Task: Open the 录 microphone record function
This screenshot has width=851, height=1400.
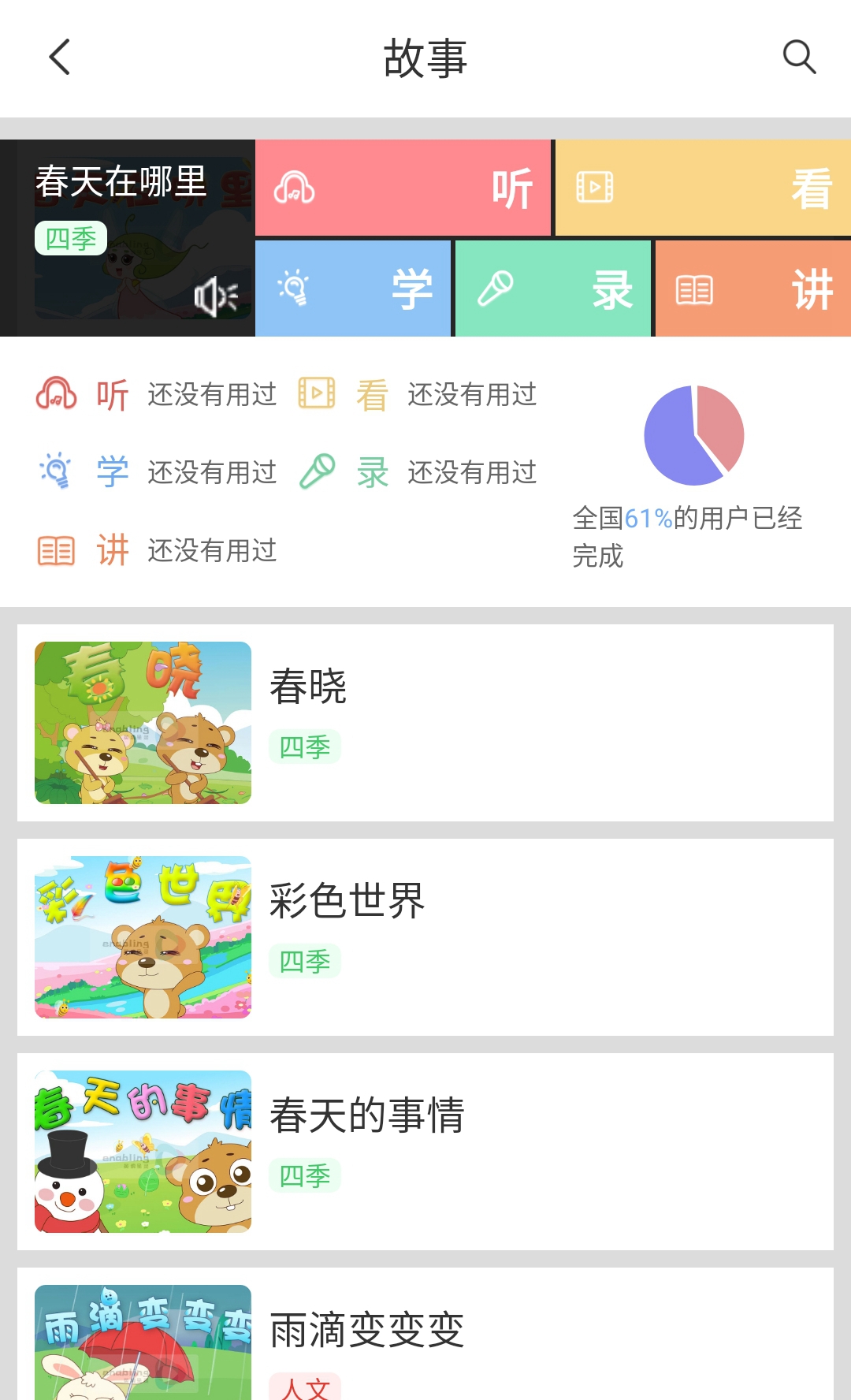Action: [x=552, y=289]
